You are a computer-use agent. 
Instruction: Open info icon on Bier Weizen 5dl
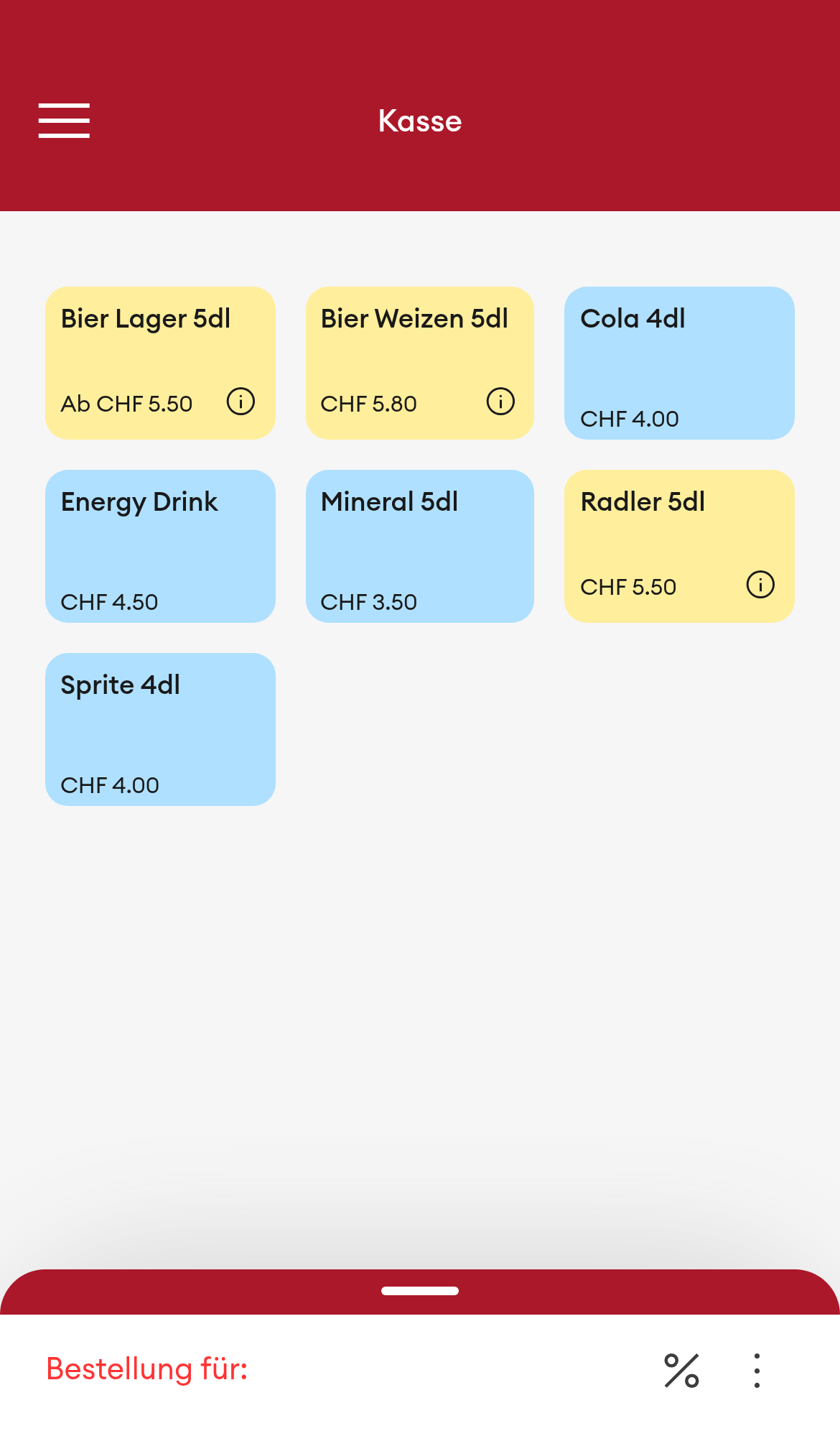pos(500,402)
